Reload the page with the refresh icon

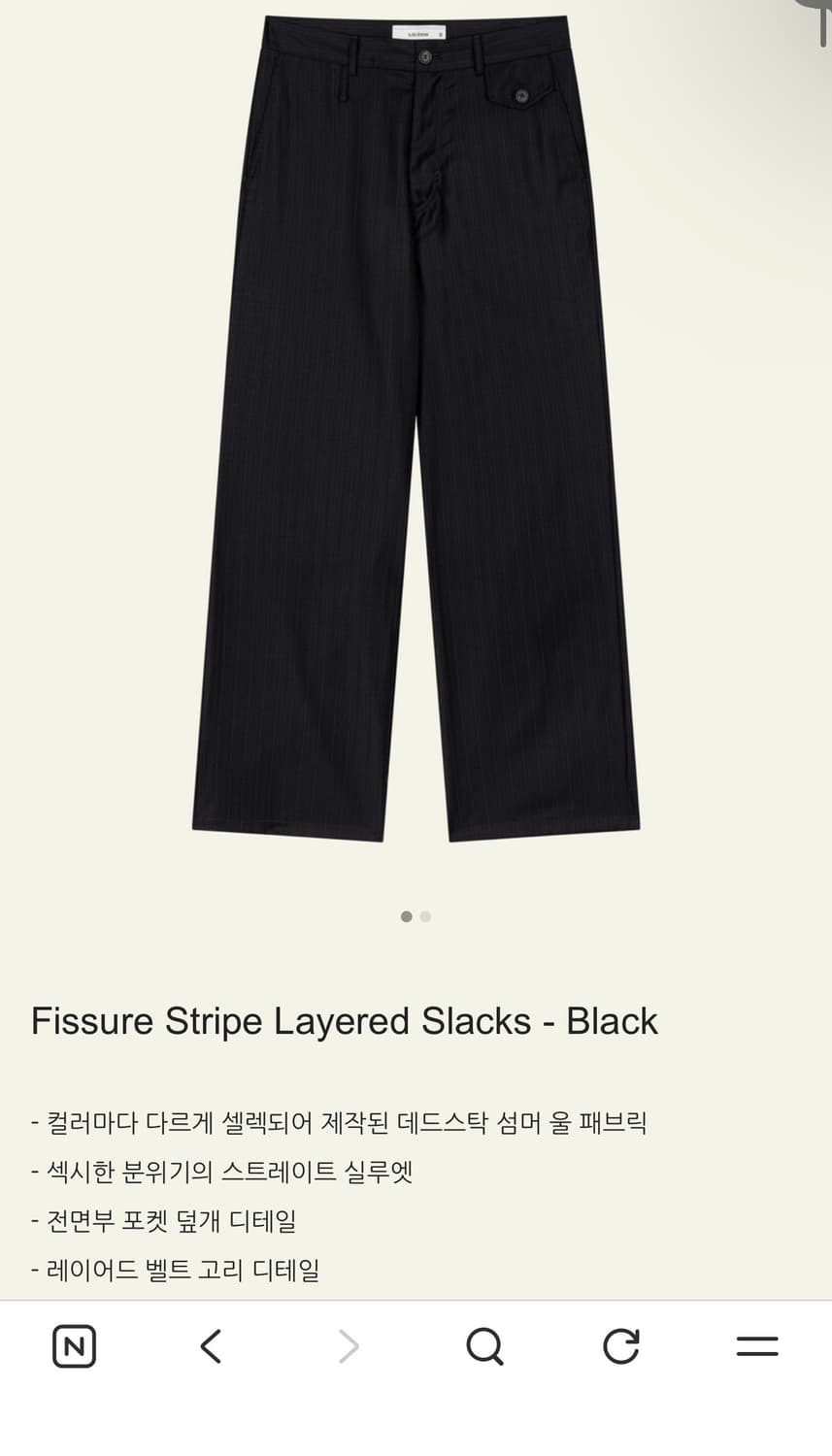[621, 1346]
